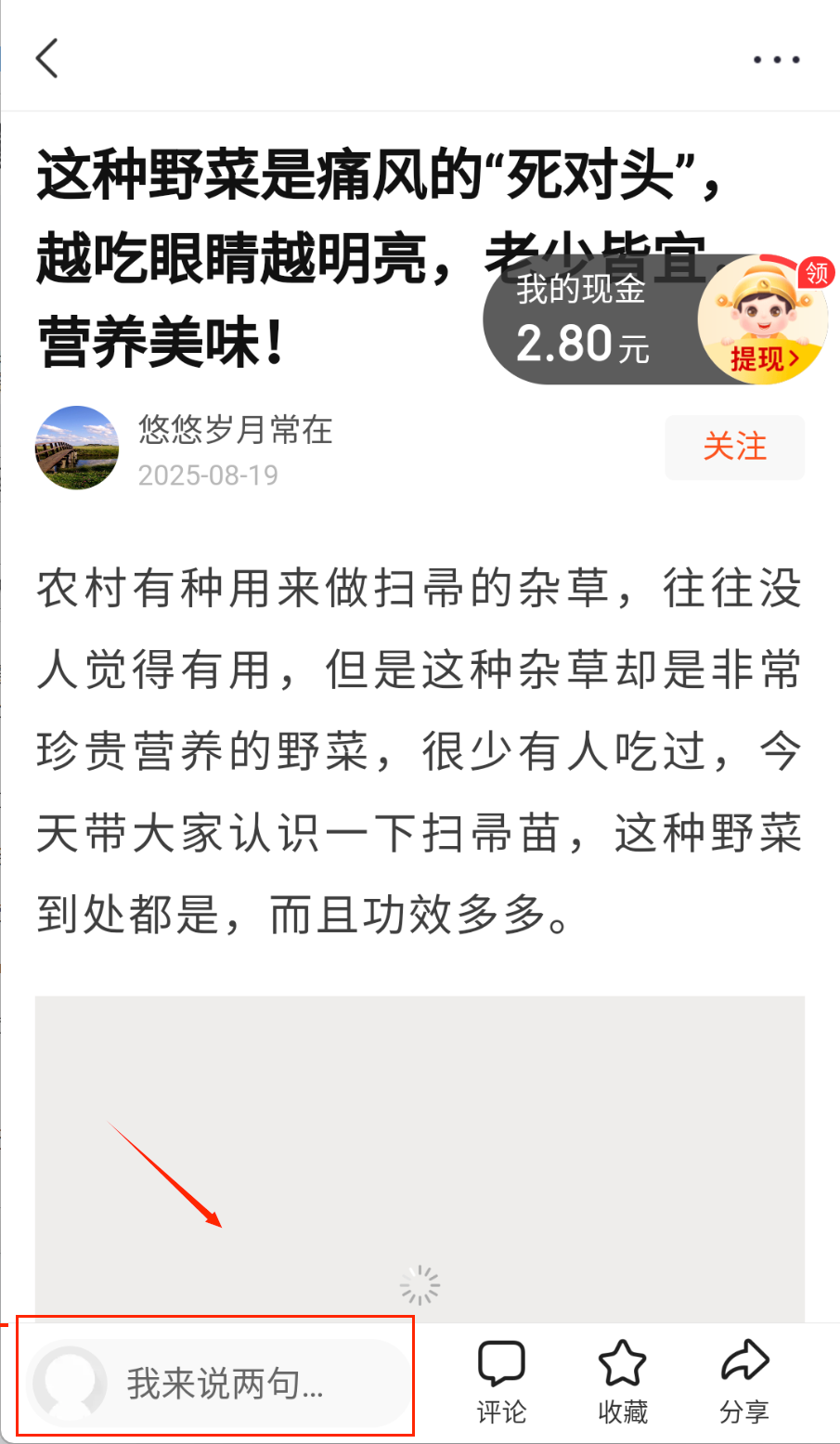Open the three-dot overflow menu

[x=776, y=59]
